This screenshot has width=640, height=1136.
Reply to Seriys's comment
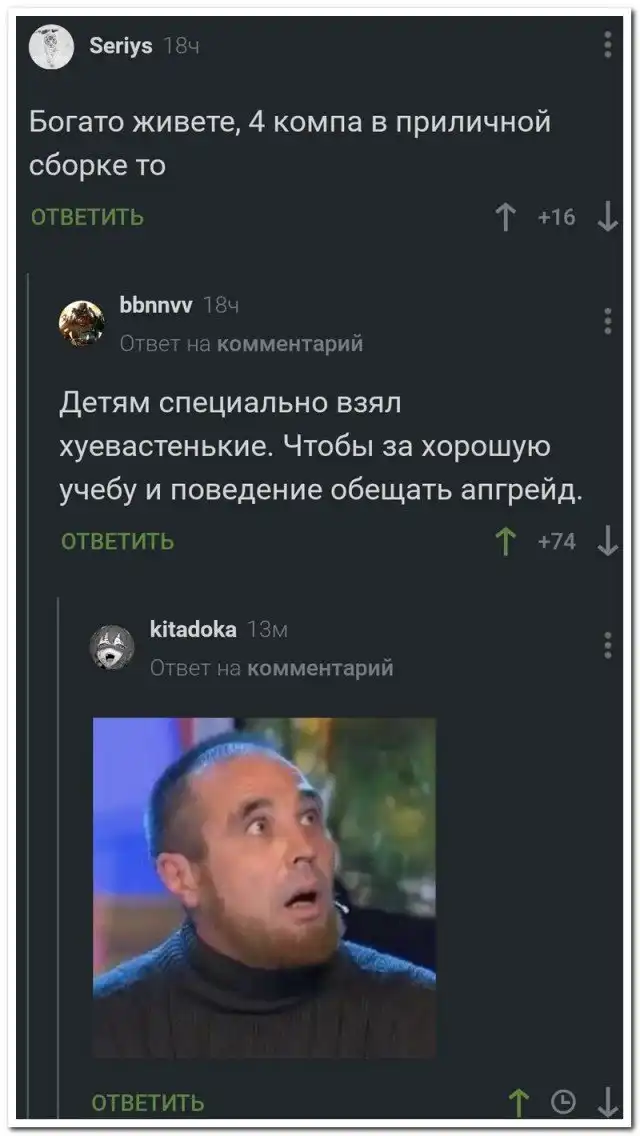(x=87, y=217)
